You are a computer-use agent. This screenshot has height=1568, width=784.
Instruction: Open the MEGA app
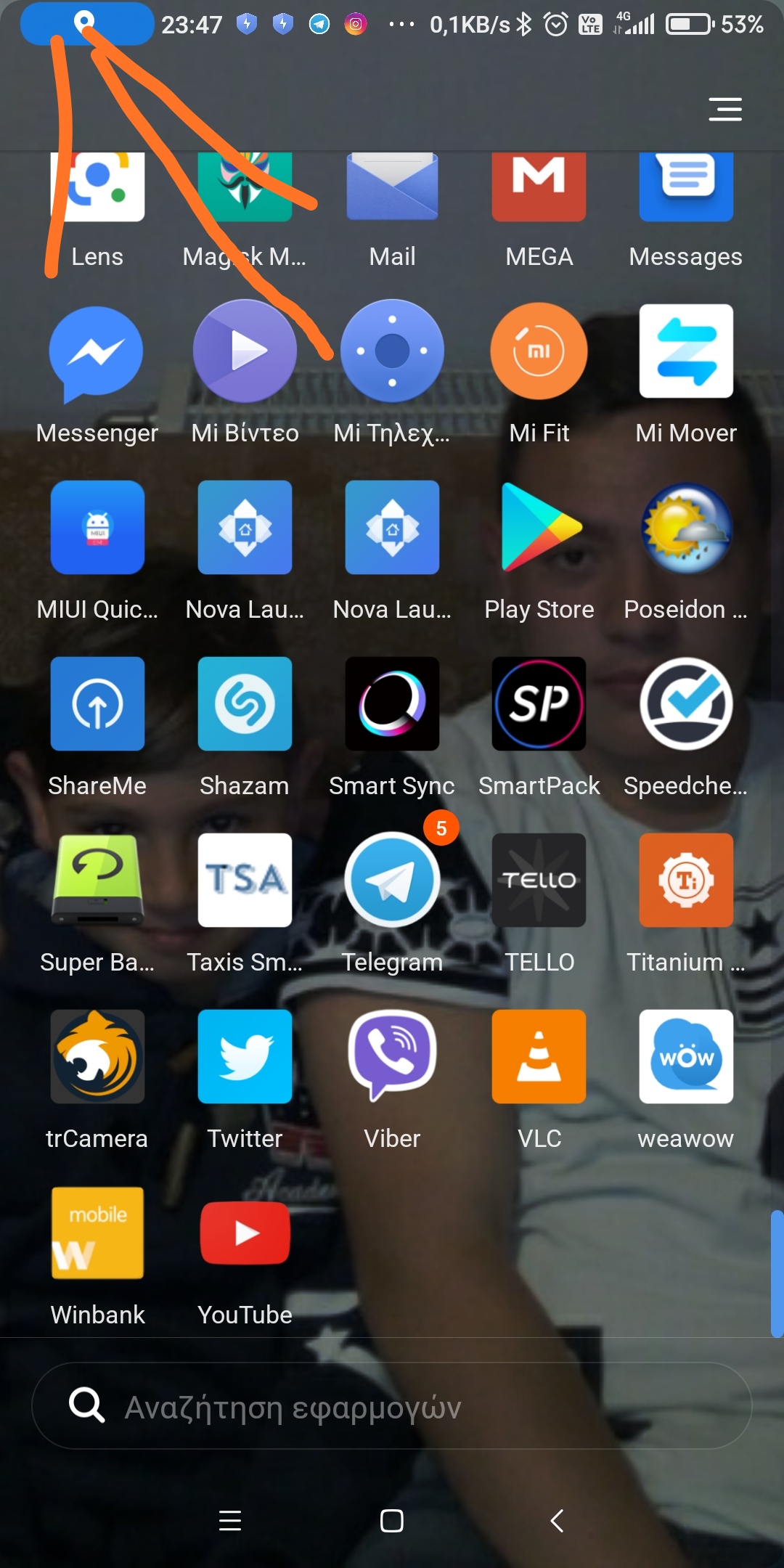click(539, 185)
